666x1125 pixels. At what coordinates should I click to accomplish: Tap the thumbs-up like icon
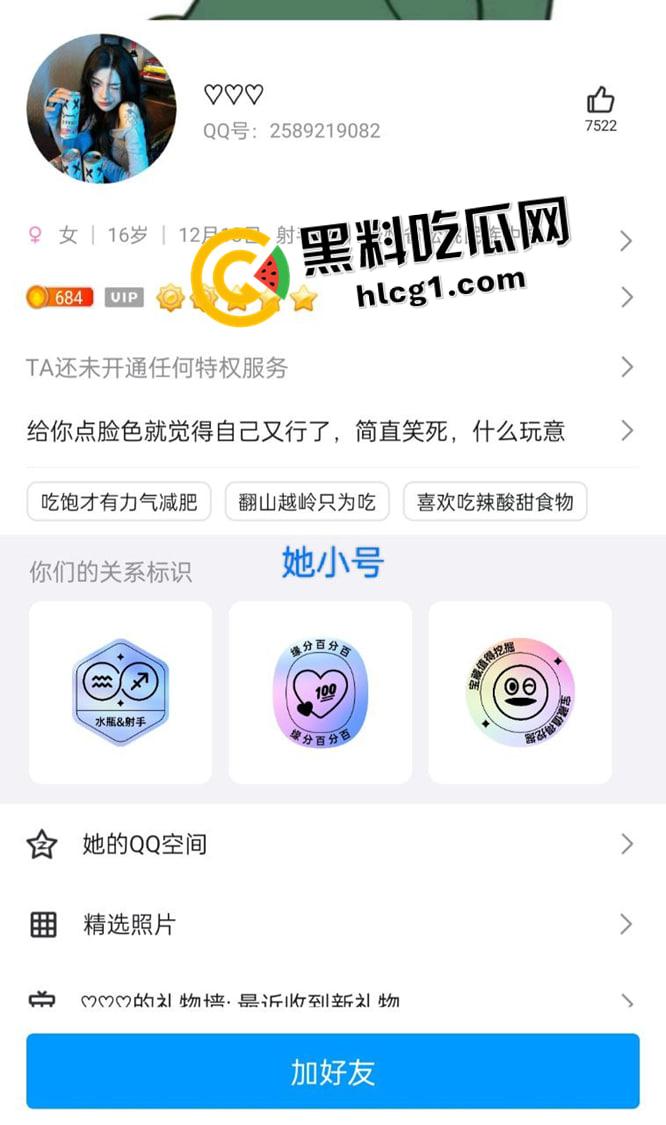(600, 100)
